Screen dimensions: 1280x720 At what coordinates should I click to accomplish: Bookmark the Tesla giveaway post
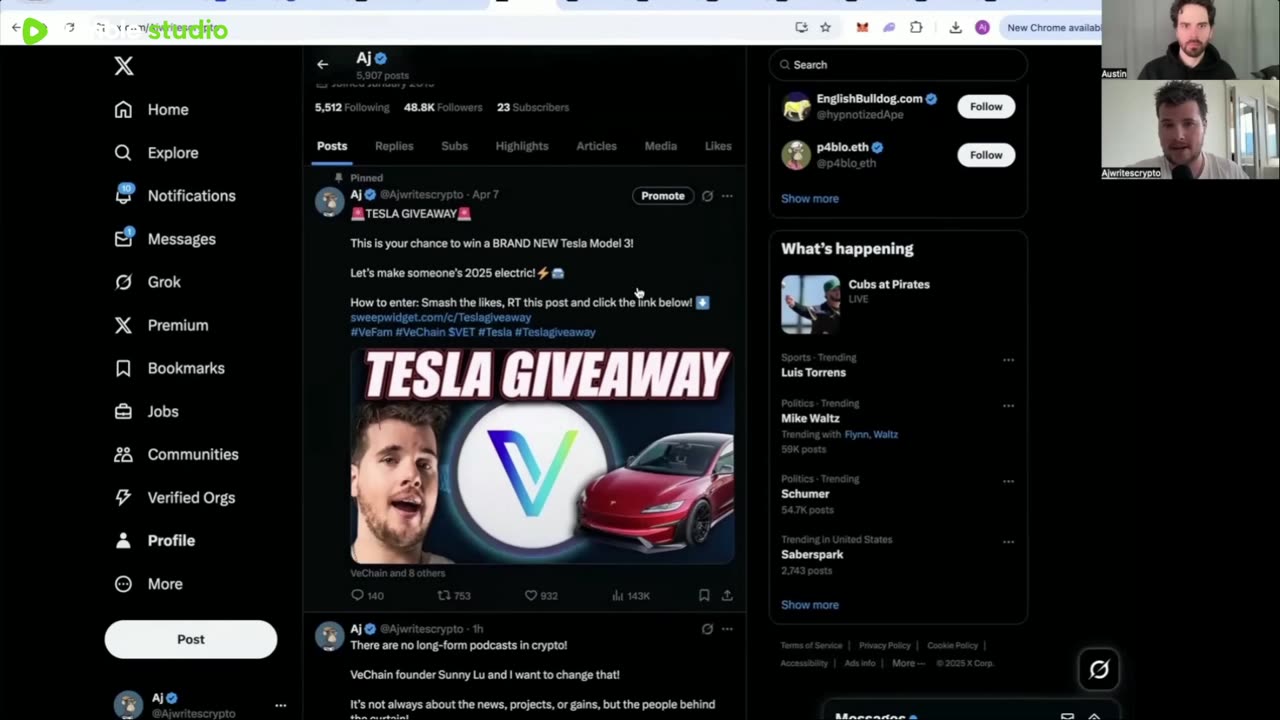[704, 595]
